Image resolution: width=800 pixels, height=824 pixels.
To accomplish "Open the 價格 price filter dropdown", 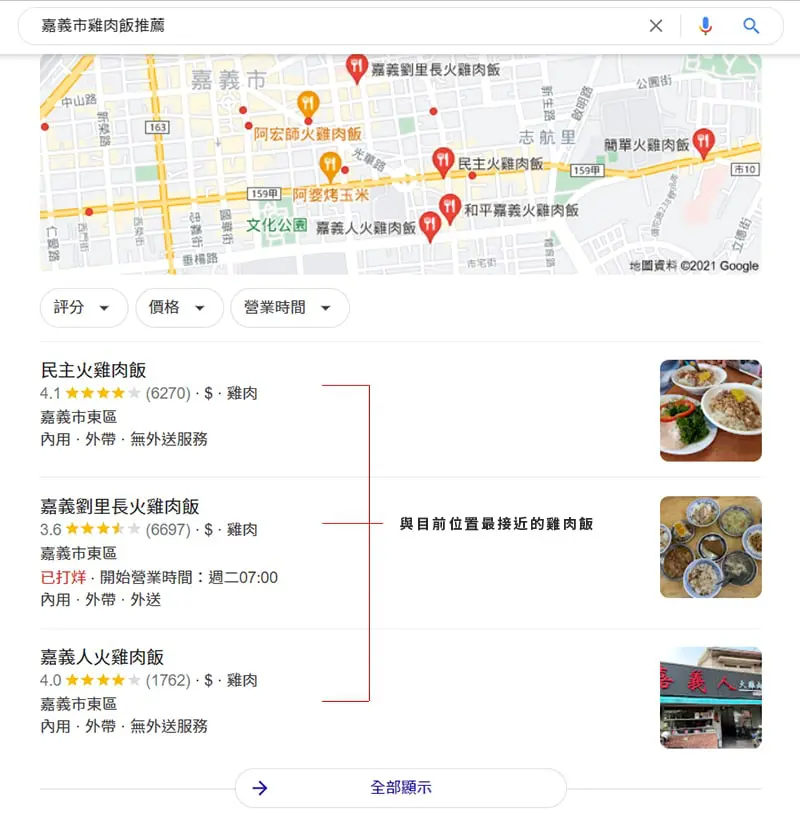I will [x=178, y=308].
